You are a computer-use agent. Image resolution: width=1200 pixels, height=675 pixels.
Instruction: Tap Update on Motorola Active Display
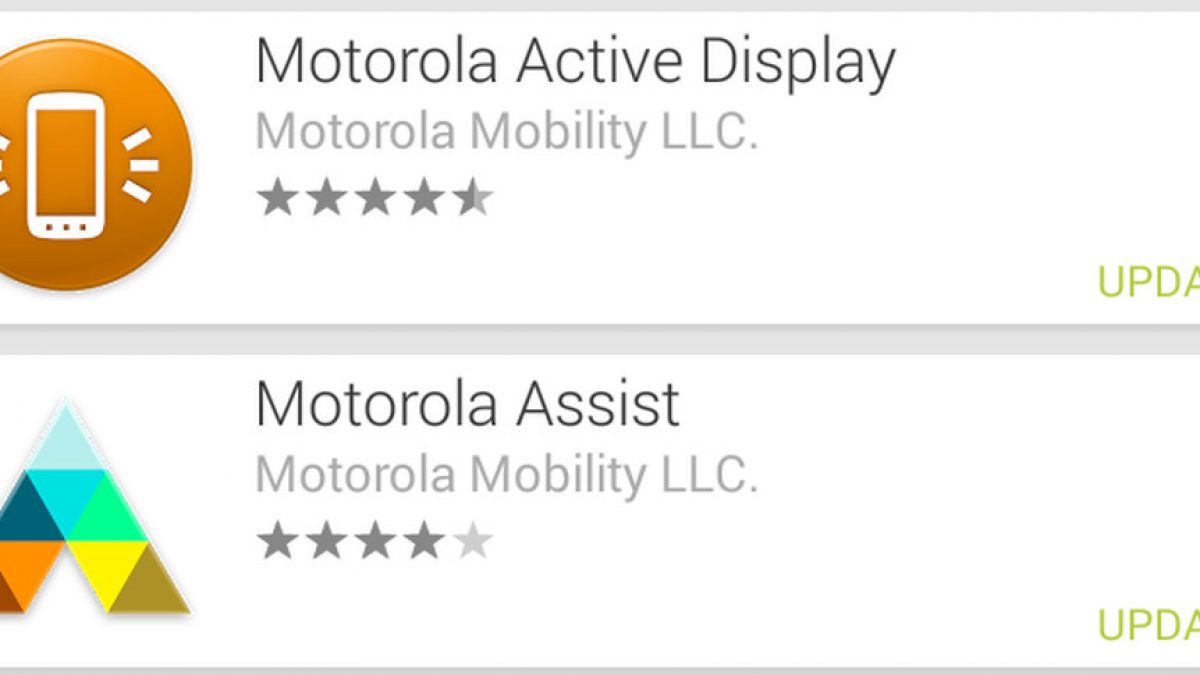pyautogui.click(x=1150, y=283)
